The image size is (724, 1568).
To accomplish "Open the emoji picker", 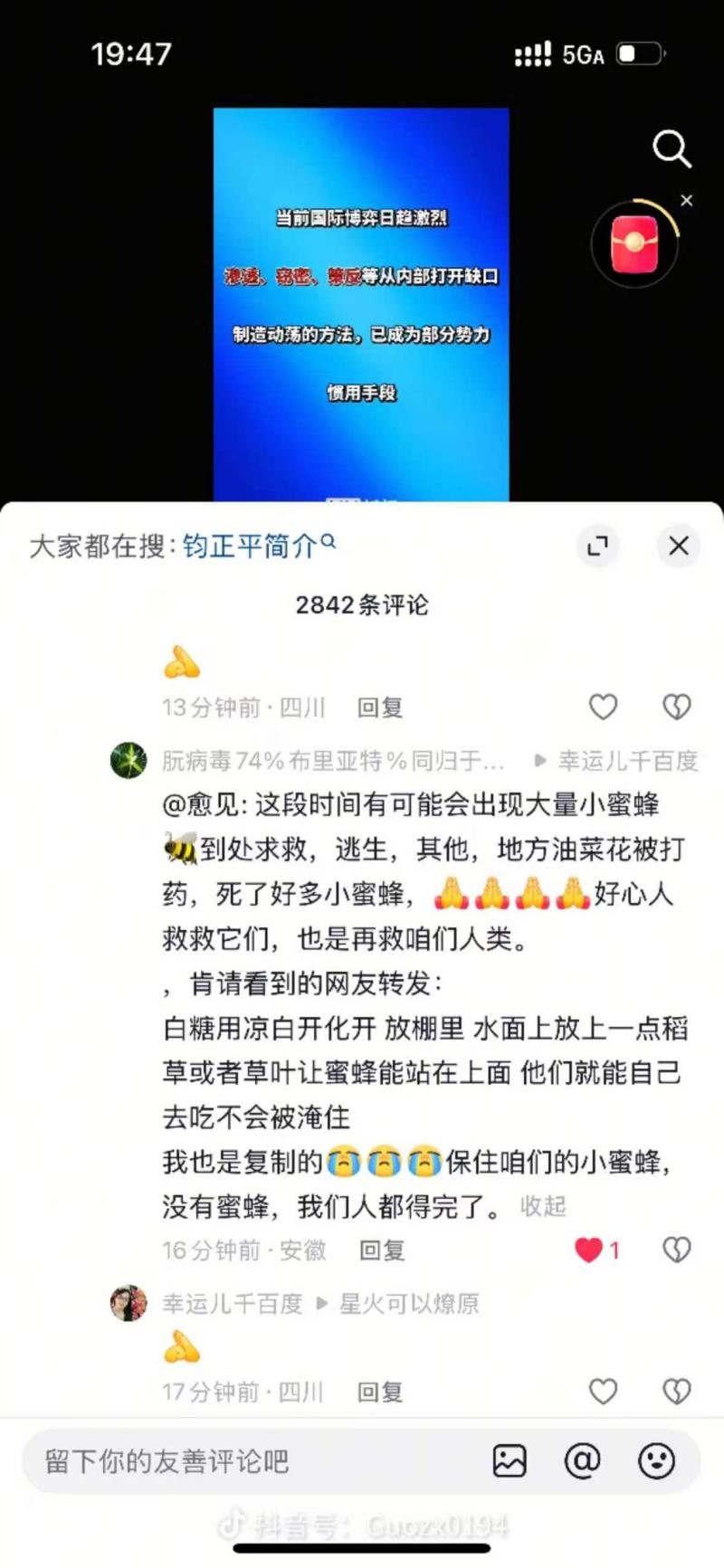I will (656, 1461).
